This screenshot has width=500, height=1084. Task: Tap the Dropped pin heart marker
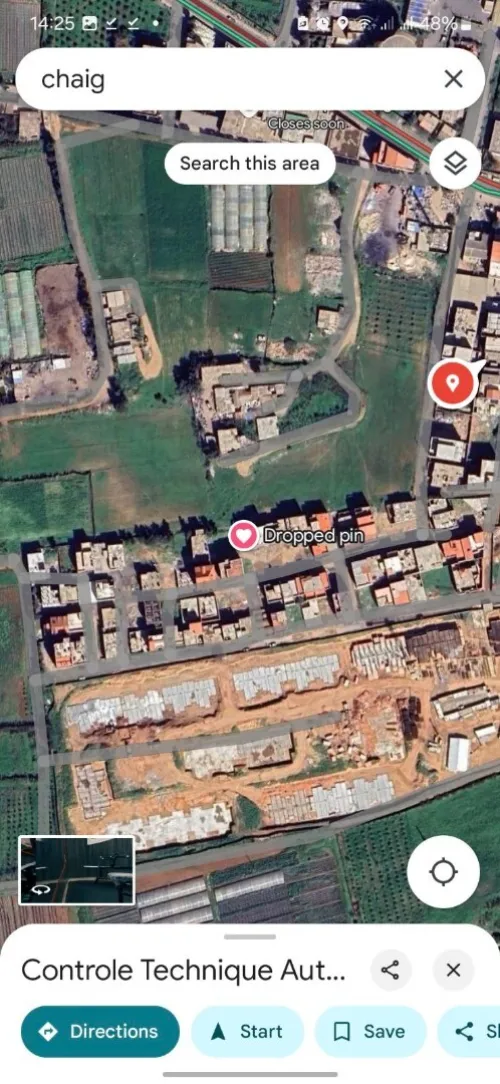click(x=243, y=535)
